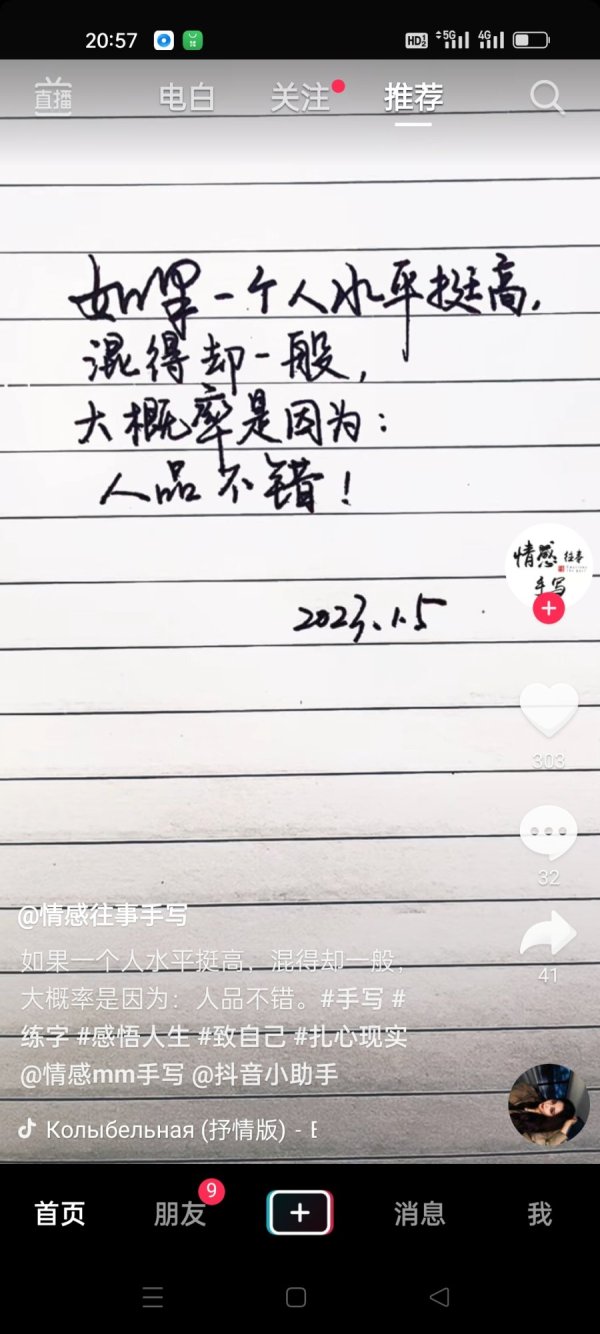Visit the @抖音小助手 mention

click(265, 1075)
